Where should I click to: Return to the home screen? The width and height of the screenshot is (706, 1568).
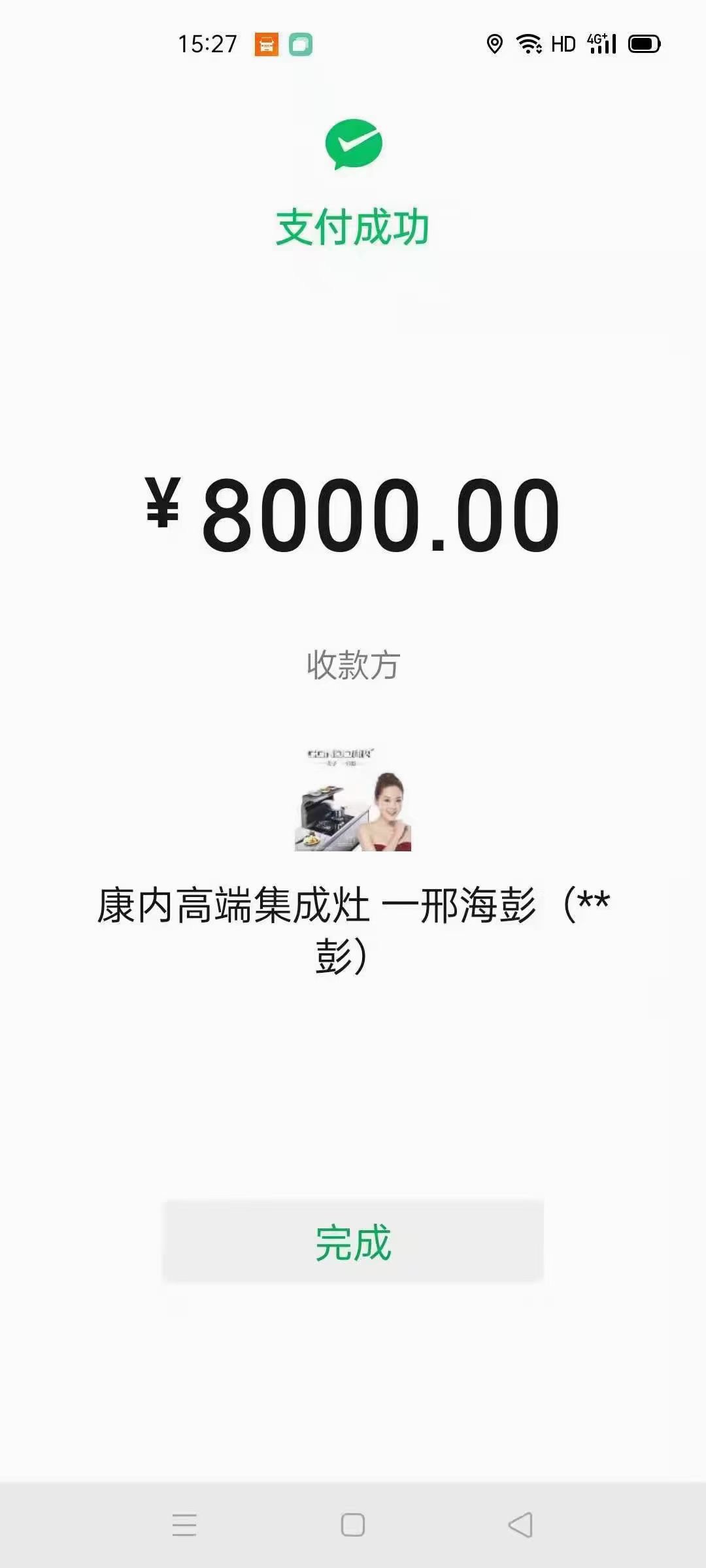353,1525
